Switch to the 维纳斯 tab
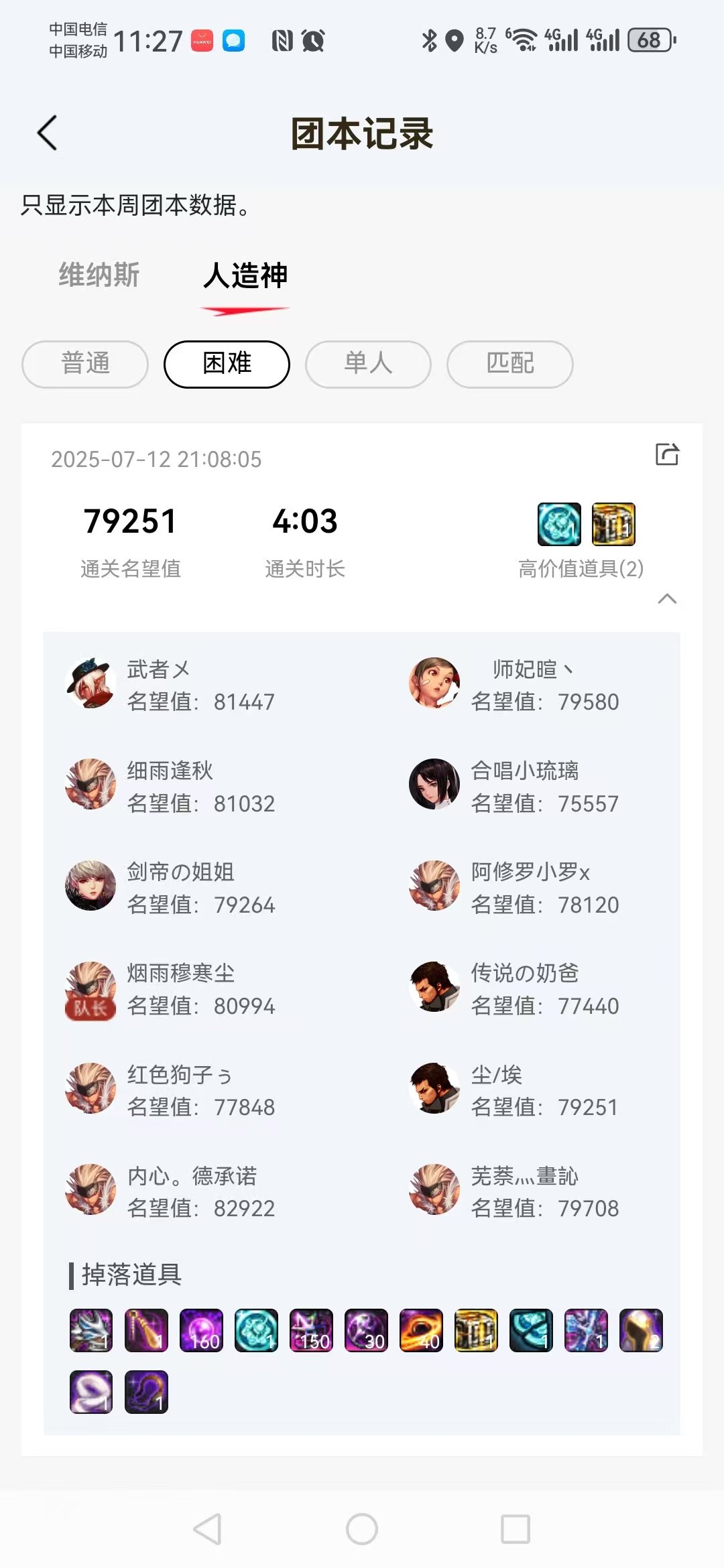Screen dimensions: 724x1568 click(99, 275)
